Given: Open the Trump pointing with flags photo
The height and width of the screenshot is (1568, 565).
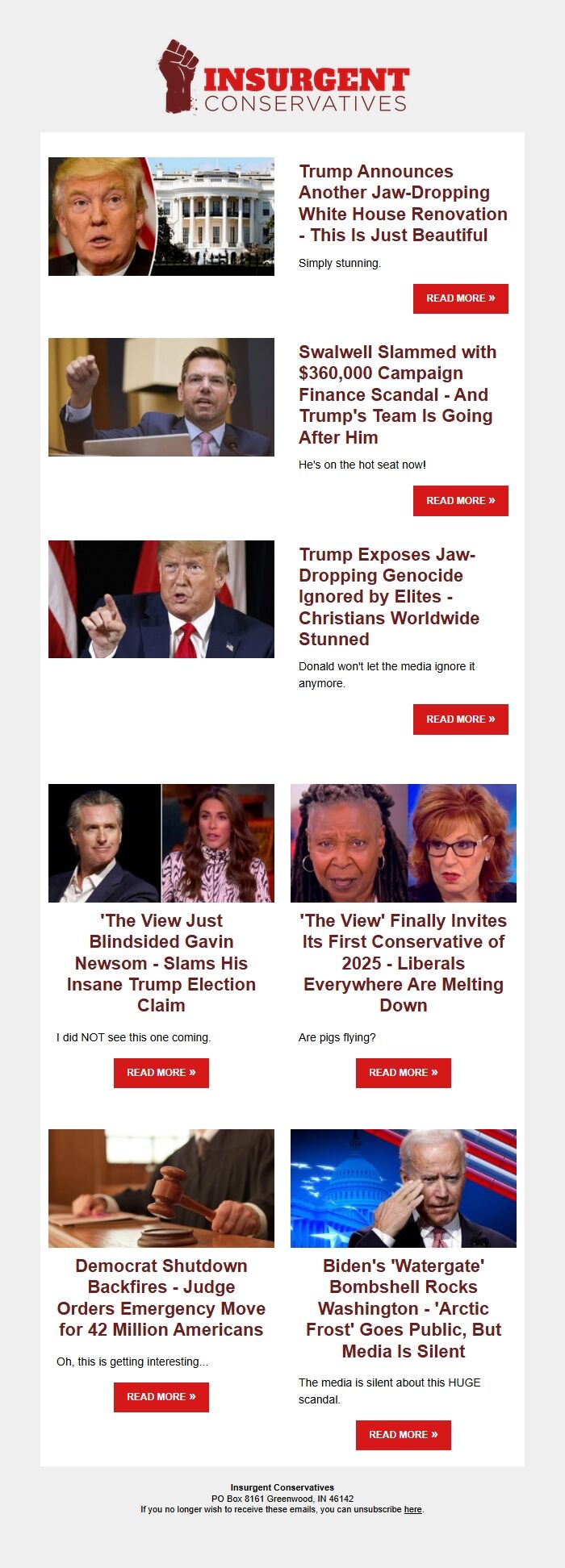Looking at the screenshot, I should pyautogui.click(x=161, y=599).
